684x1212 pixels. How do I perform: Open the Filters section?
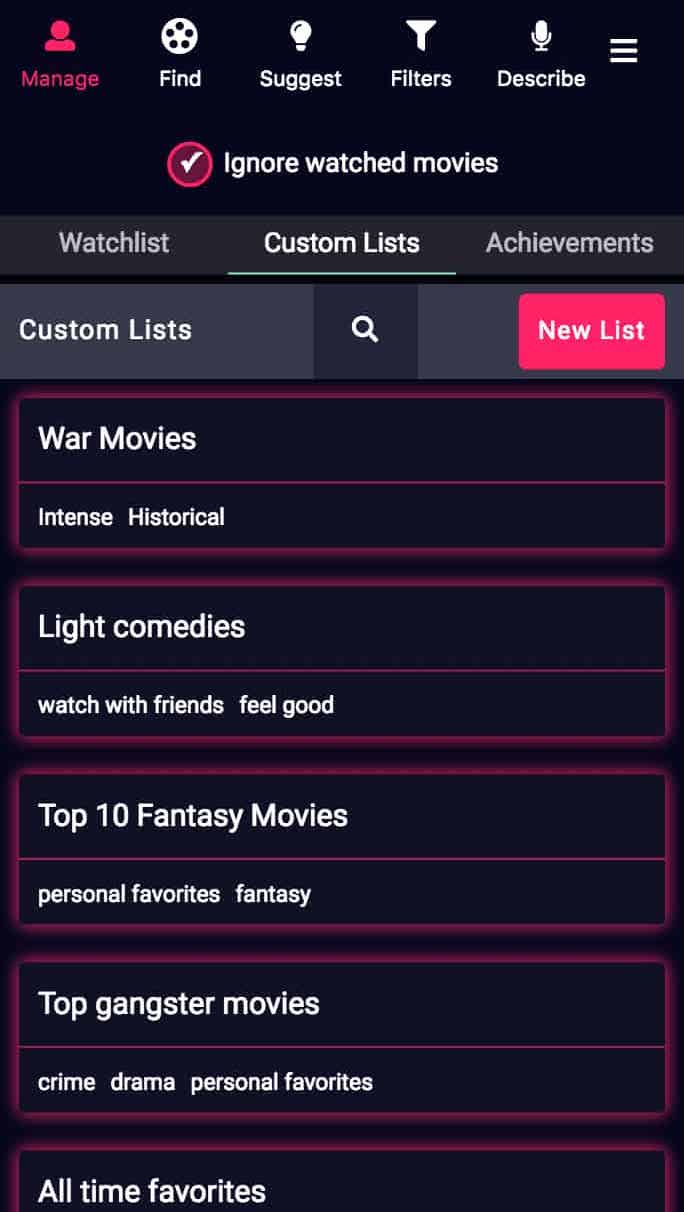[420, 55]
